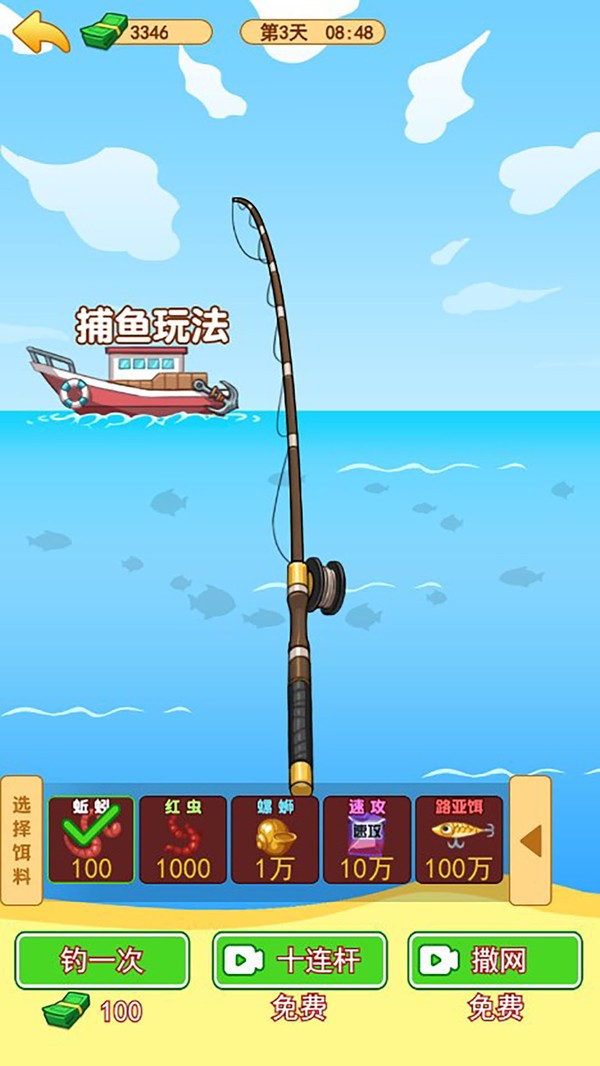Screen dimensions: 600x1066
Task: Select the 蚯蚓 bait costing 100
Action: (x=91, y=840)
